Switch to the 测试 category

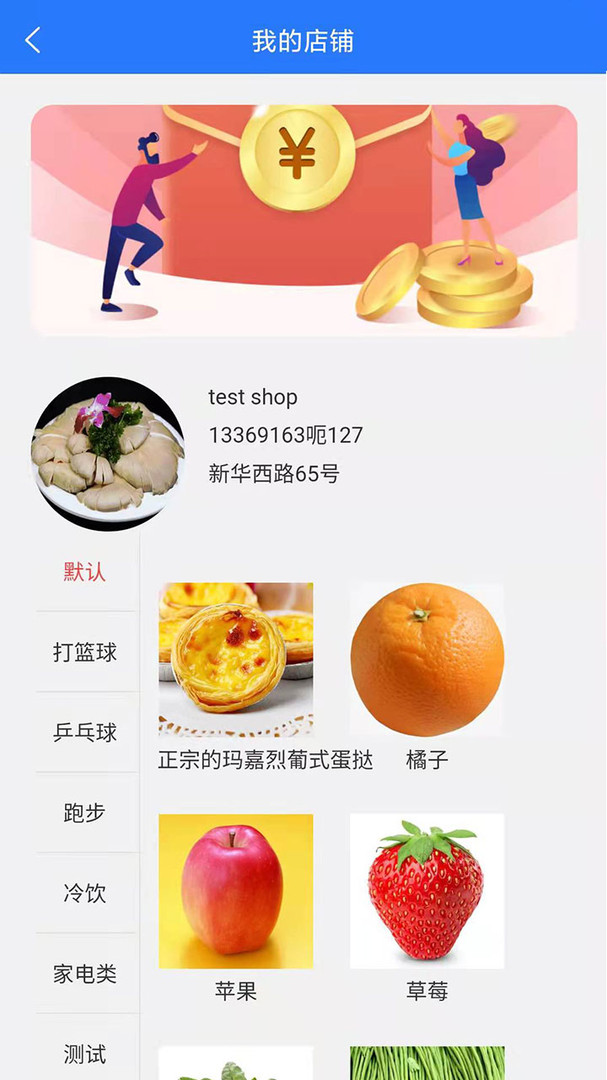(85, 1053)
